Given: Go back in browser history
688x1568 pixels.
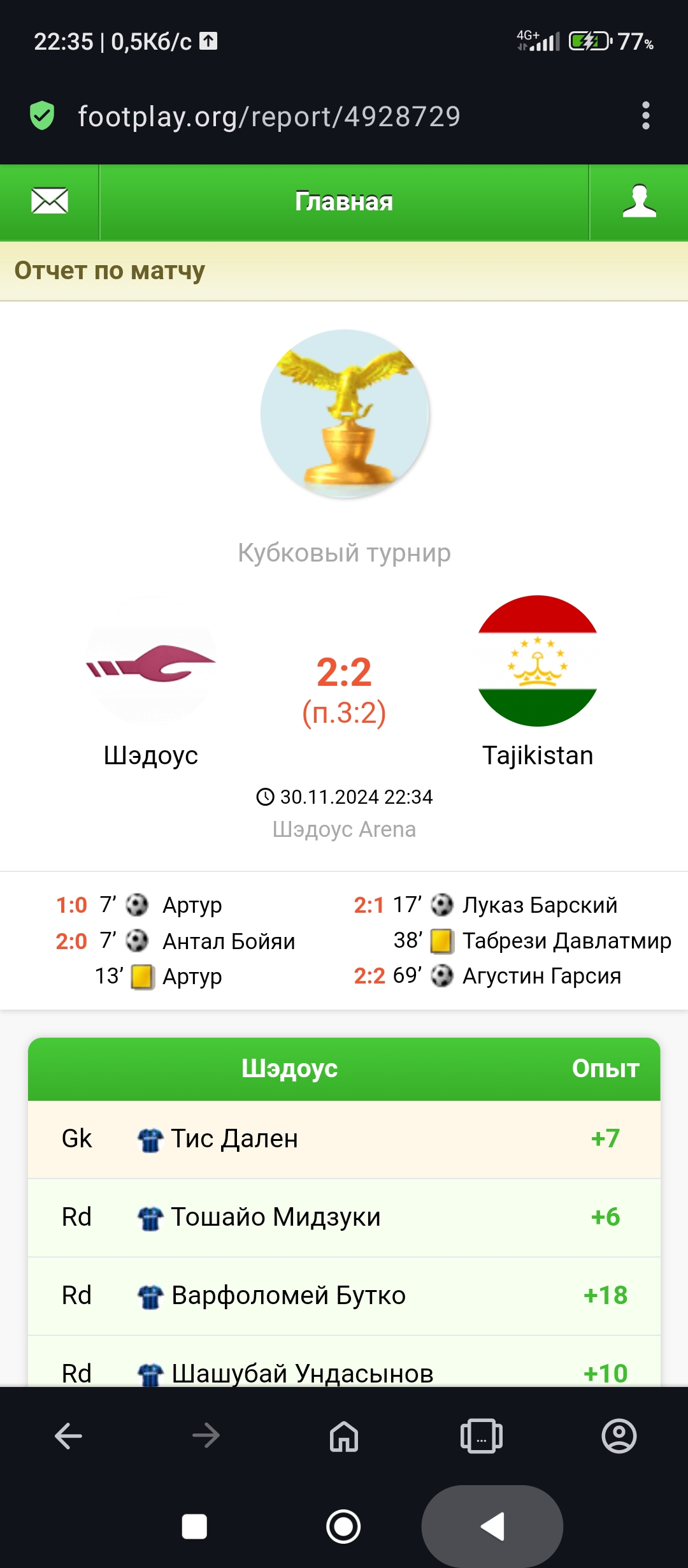Looking at the screenshot, I should click(68, 1436).
